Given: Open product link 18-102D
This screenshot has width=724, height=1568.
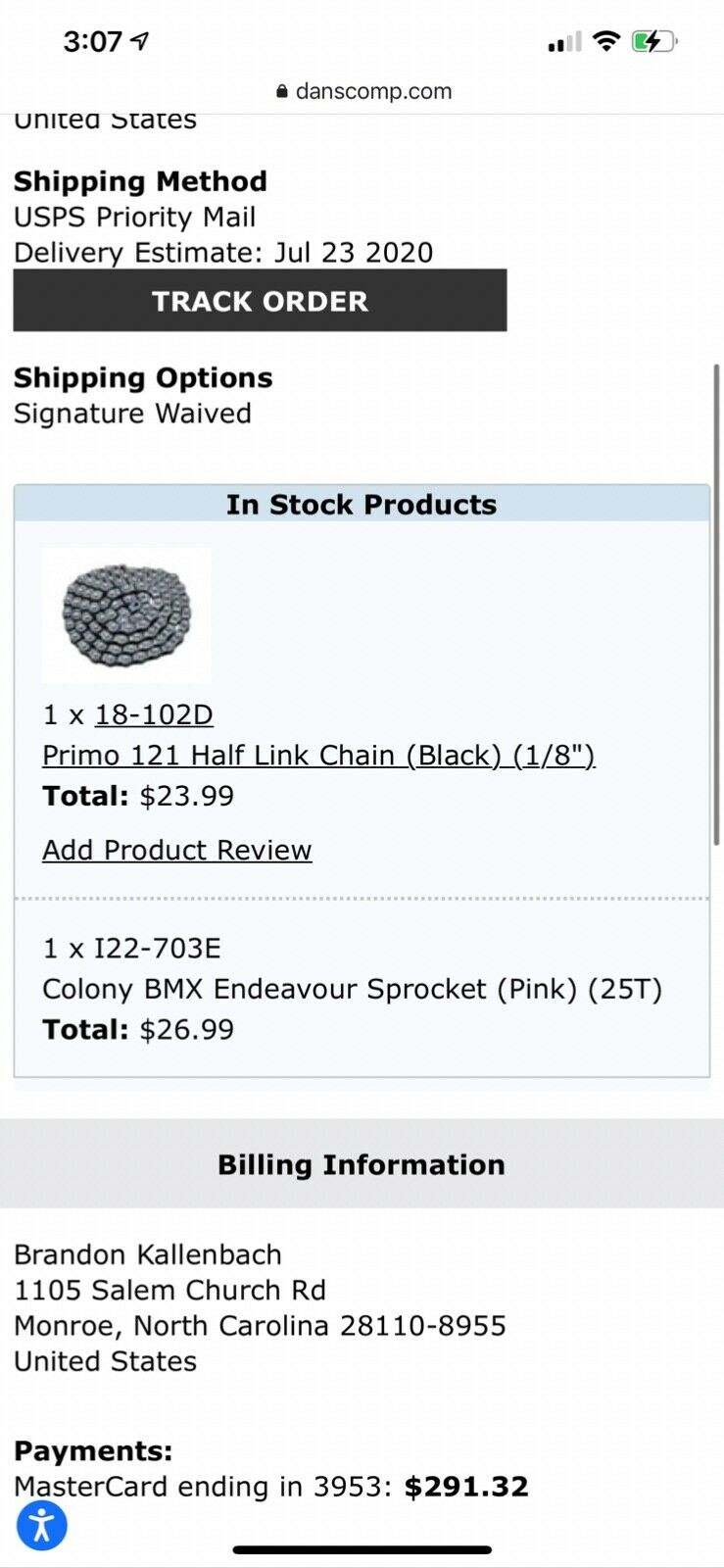Looking at the screenshot, I should point(154,715).
